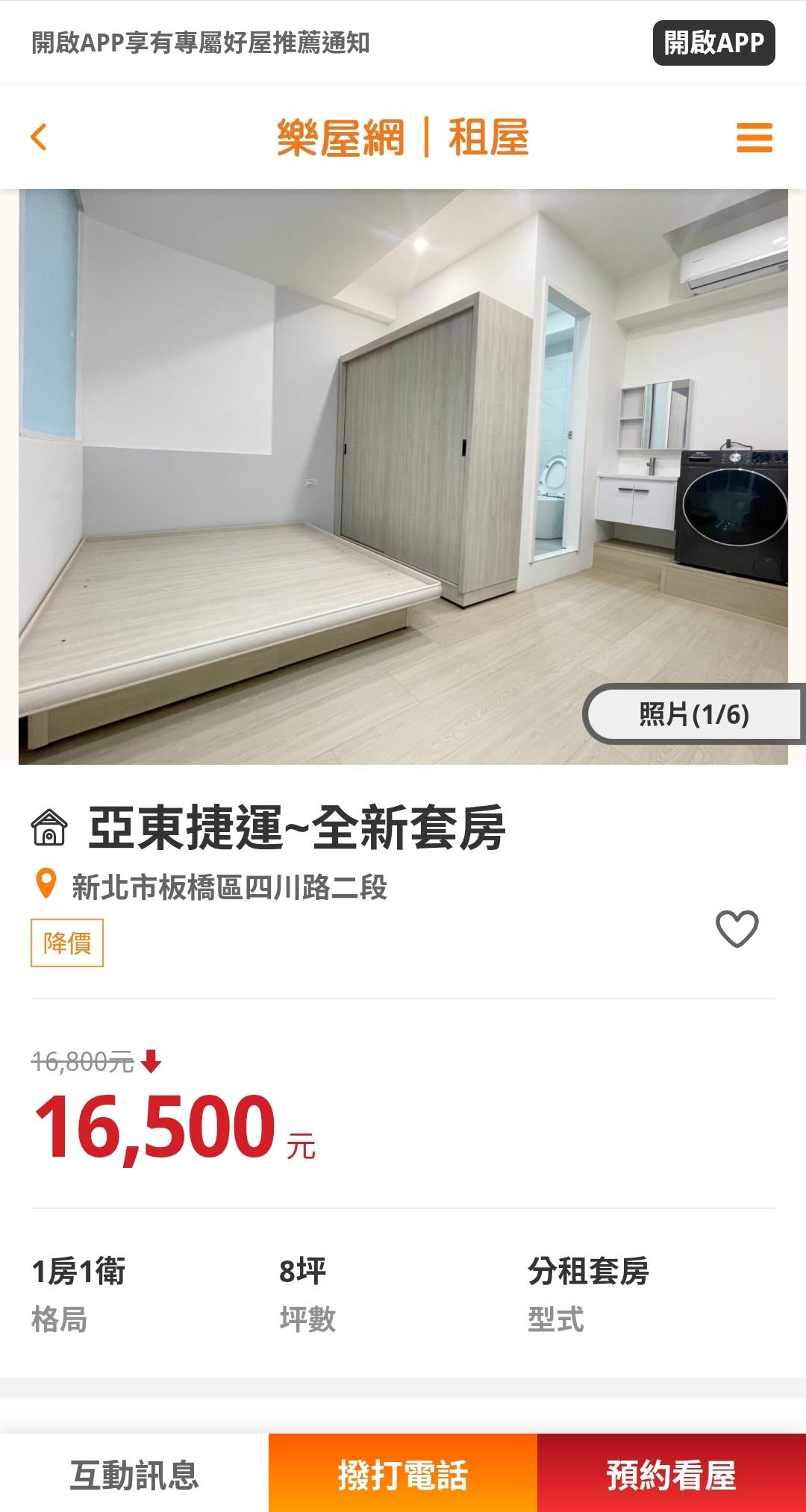Go back with the orange arrow

pos(39,137)
